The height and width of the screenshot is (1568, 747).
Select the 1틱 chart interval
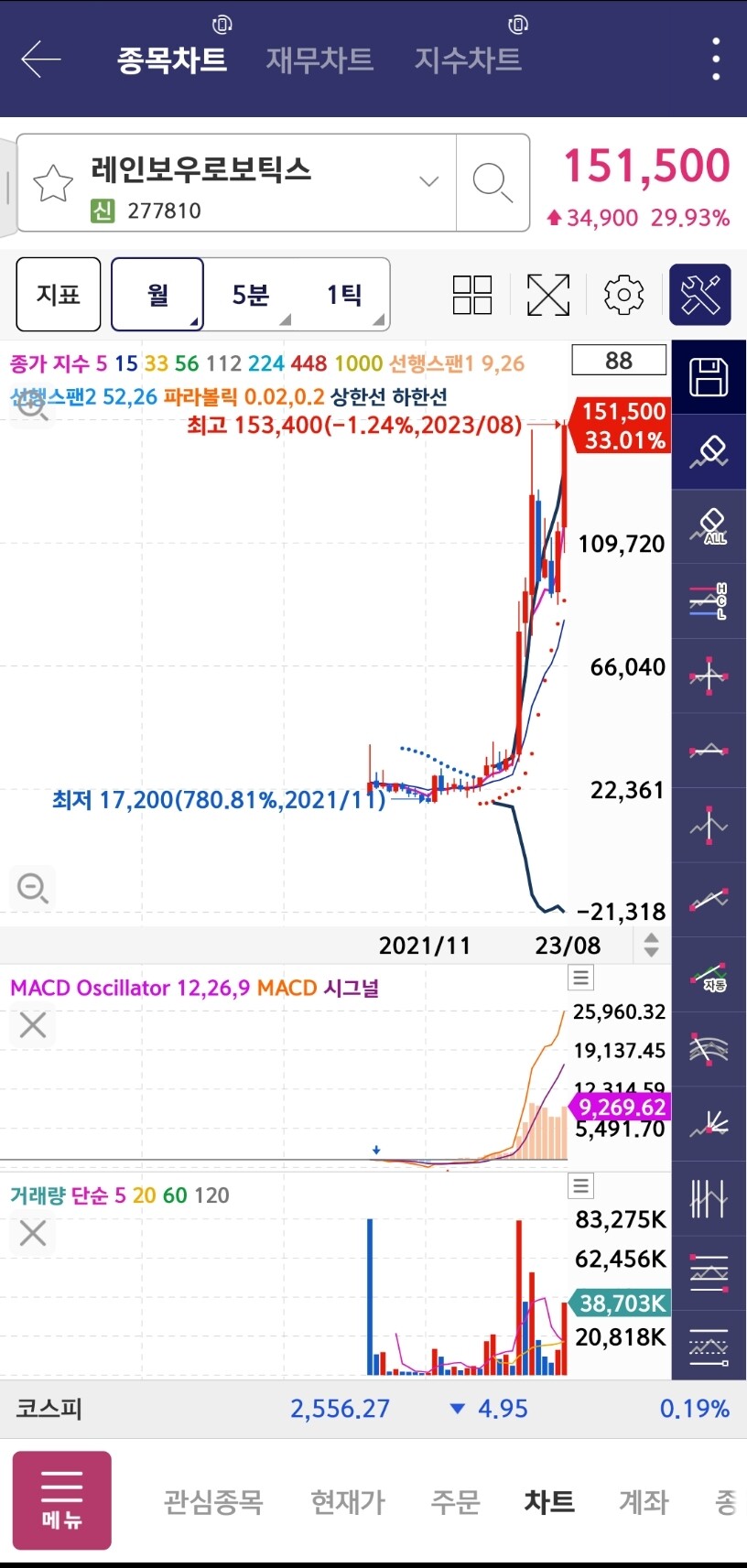[x=344, y=295]
